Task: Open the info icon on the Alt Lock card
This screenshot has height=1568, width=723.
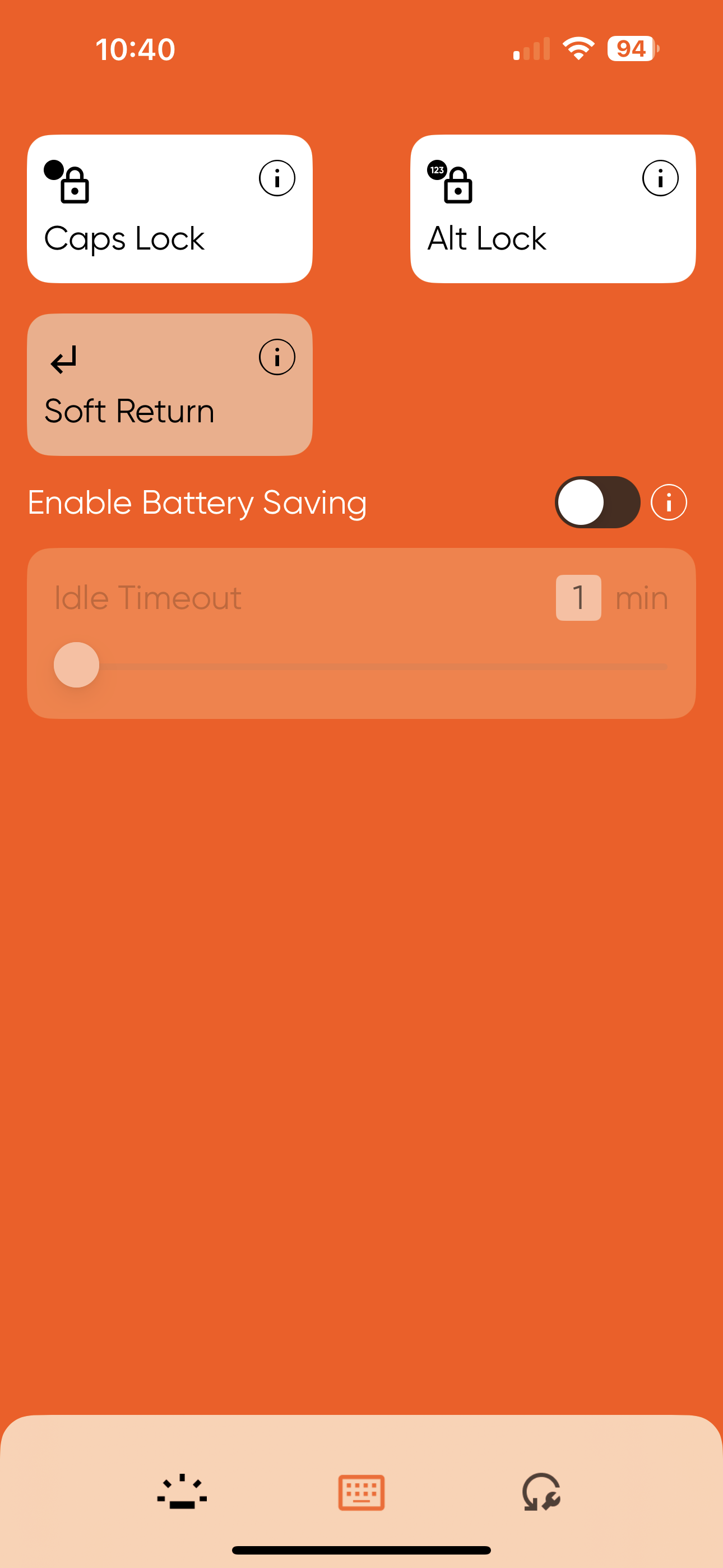Action: [660, 178]
